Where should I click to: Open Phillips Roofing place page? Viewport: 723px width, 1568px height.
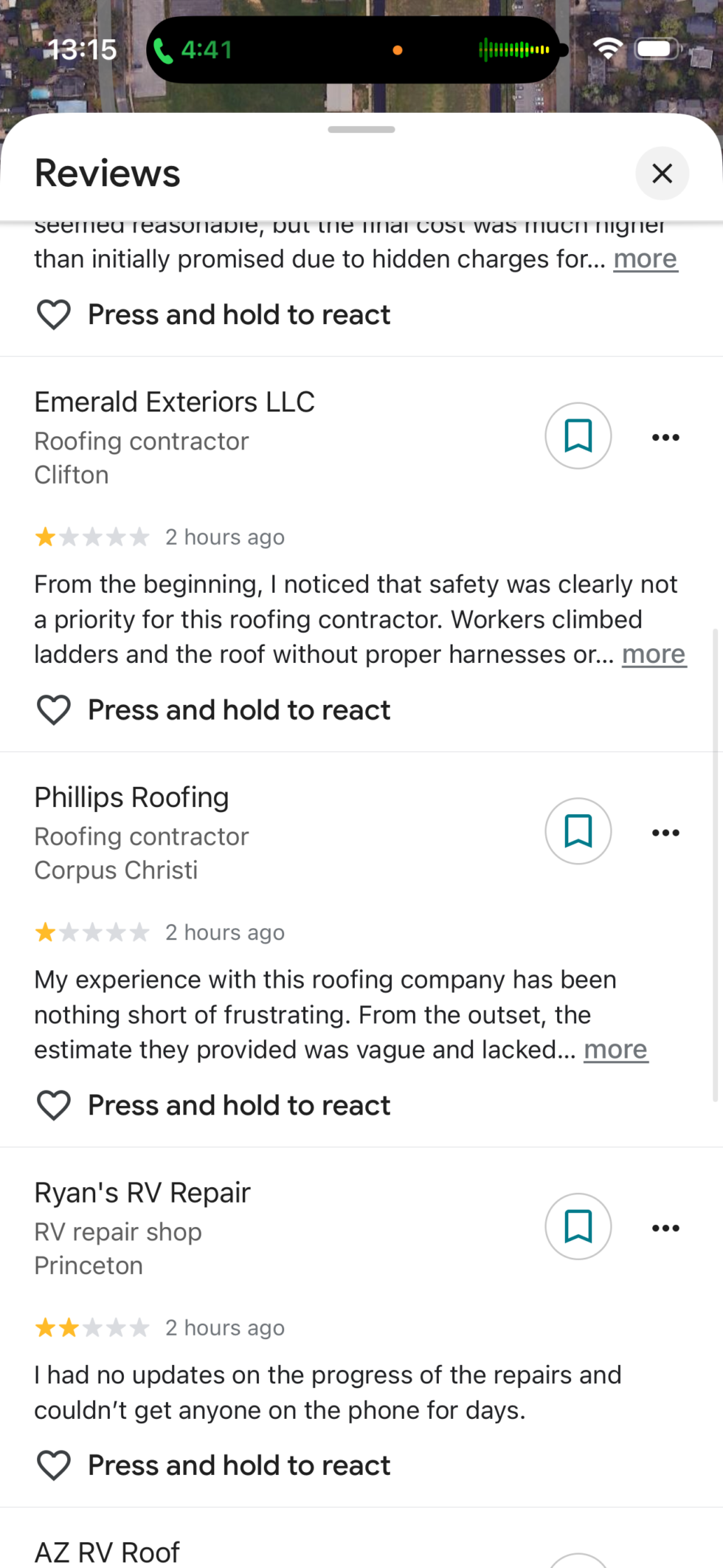(x=131, y=798)
